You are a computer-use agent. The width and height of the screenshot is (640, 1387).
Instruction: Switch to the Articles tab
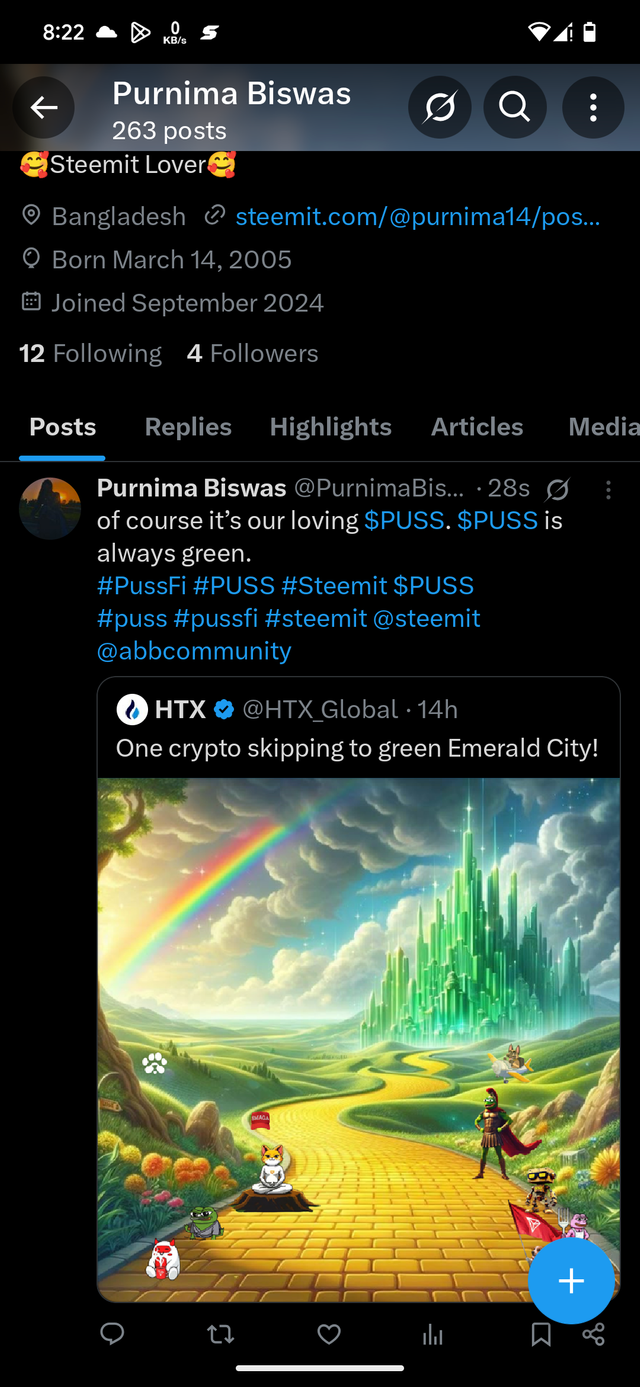pos(477,427)
